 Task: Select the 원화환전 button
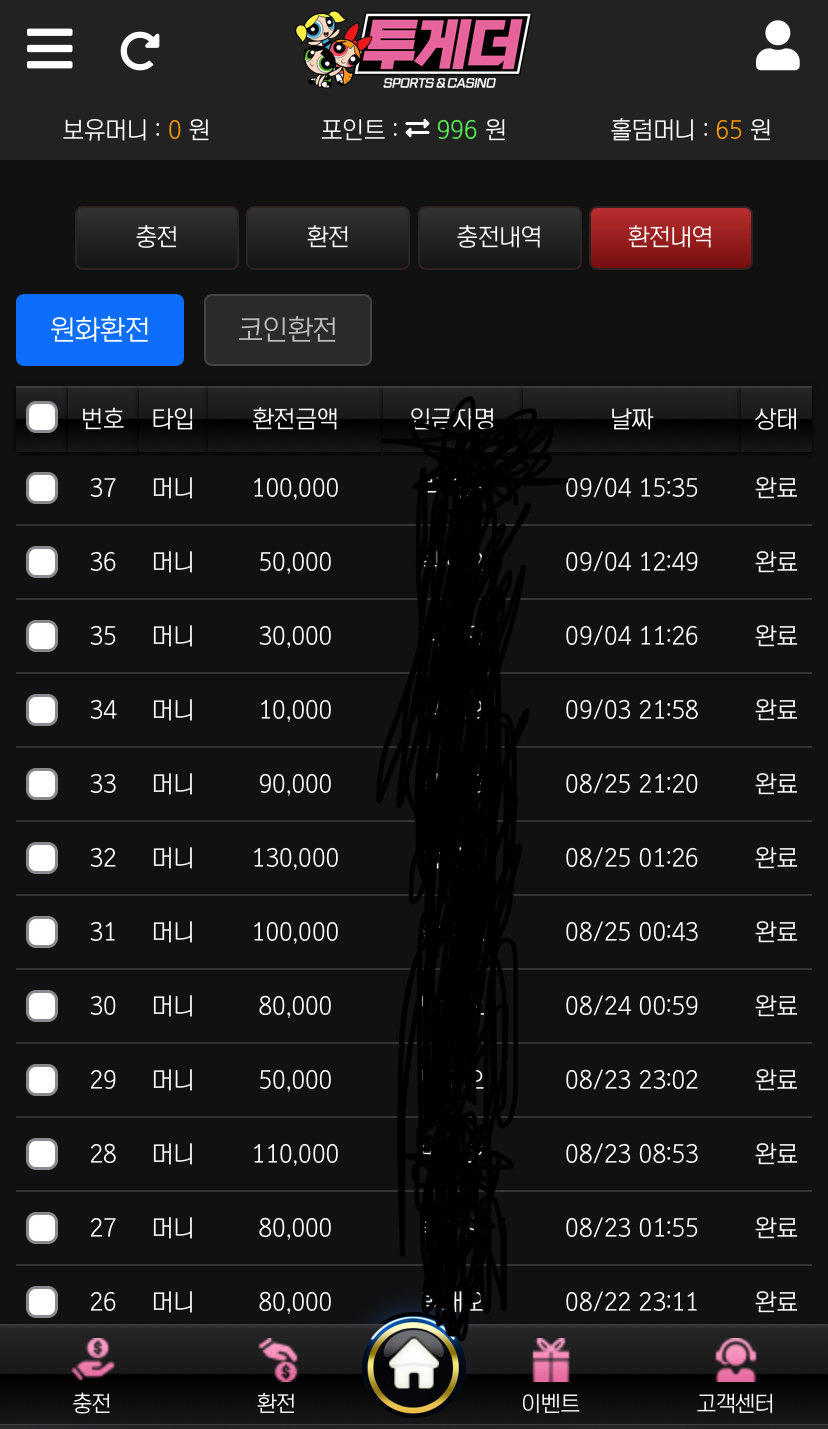pyautogui.click(x=100, y=330)
